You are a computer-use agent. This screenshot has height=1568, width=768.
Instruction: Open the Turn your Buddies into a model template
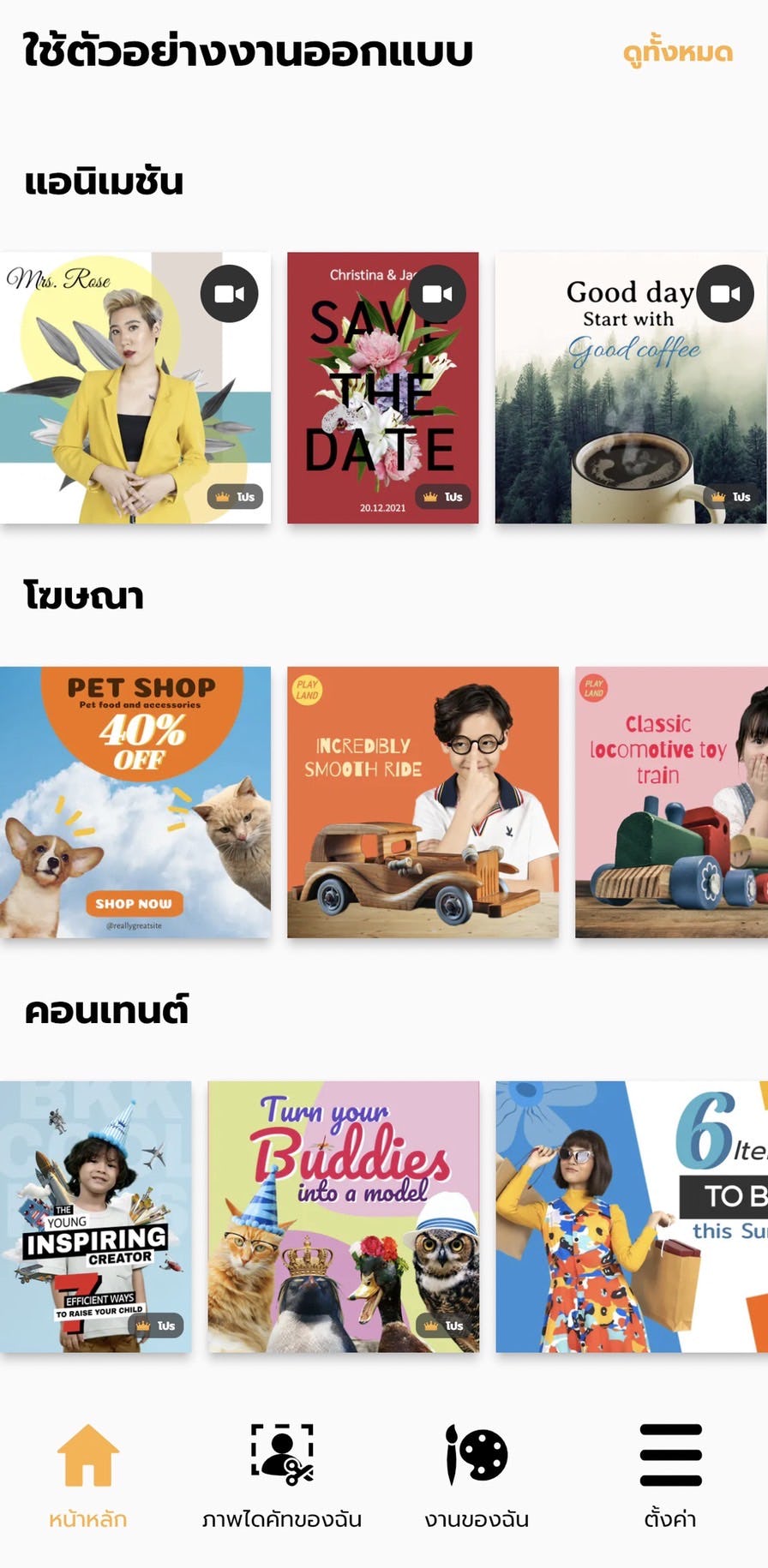point(343,1217)
